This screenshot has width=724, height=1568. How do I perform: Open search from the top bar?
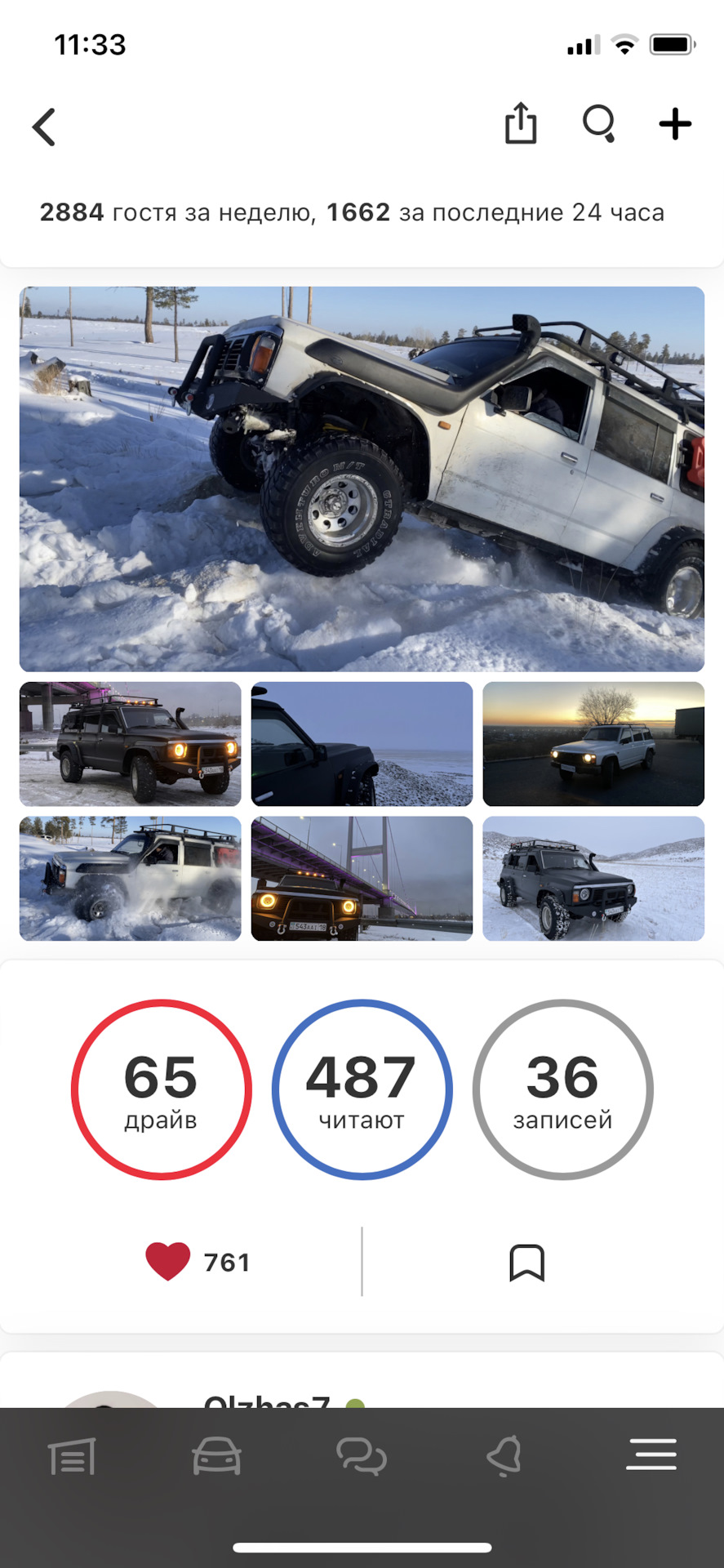598,124
